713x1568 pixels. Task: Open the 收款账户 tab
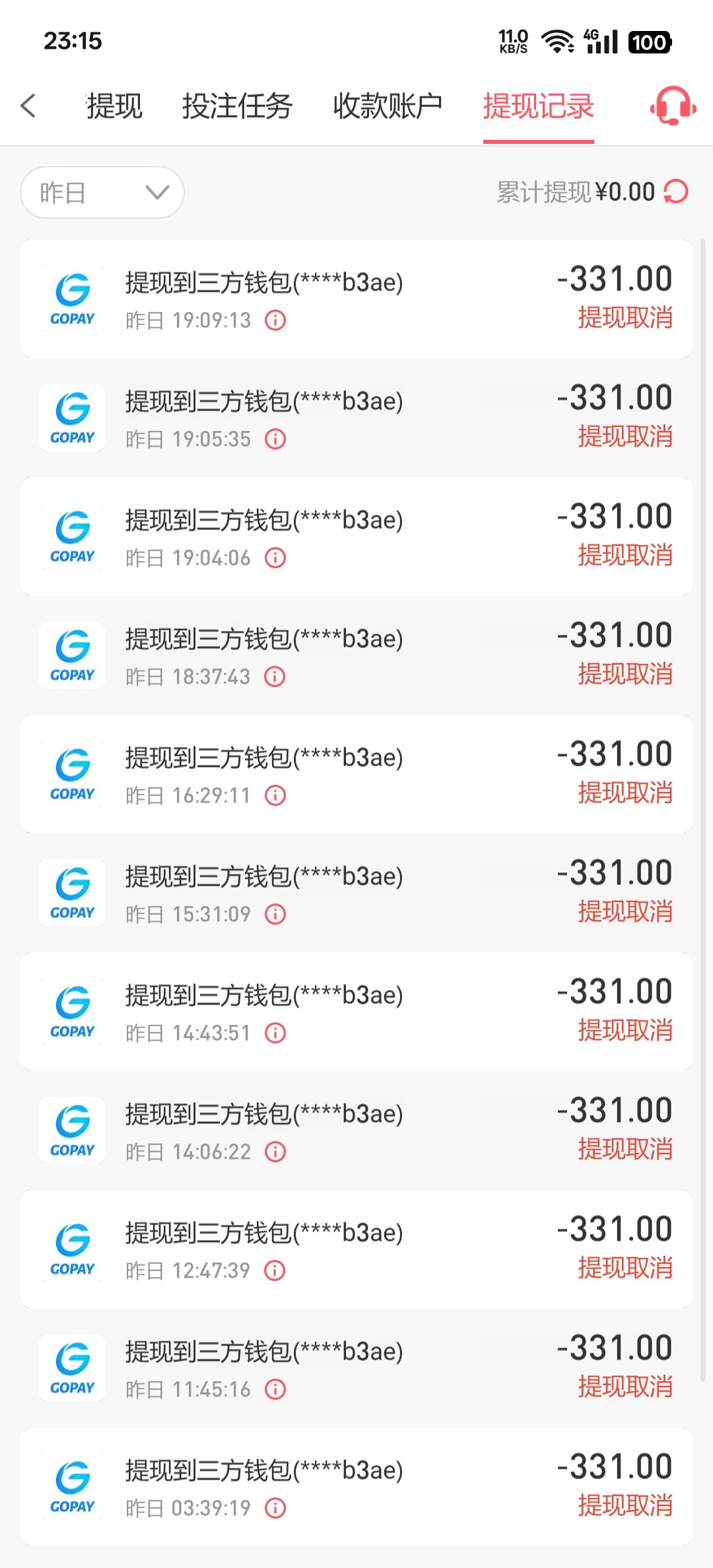388,106
